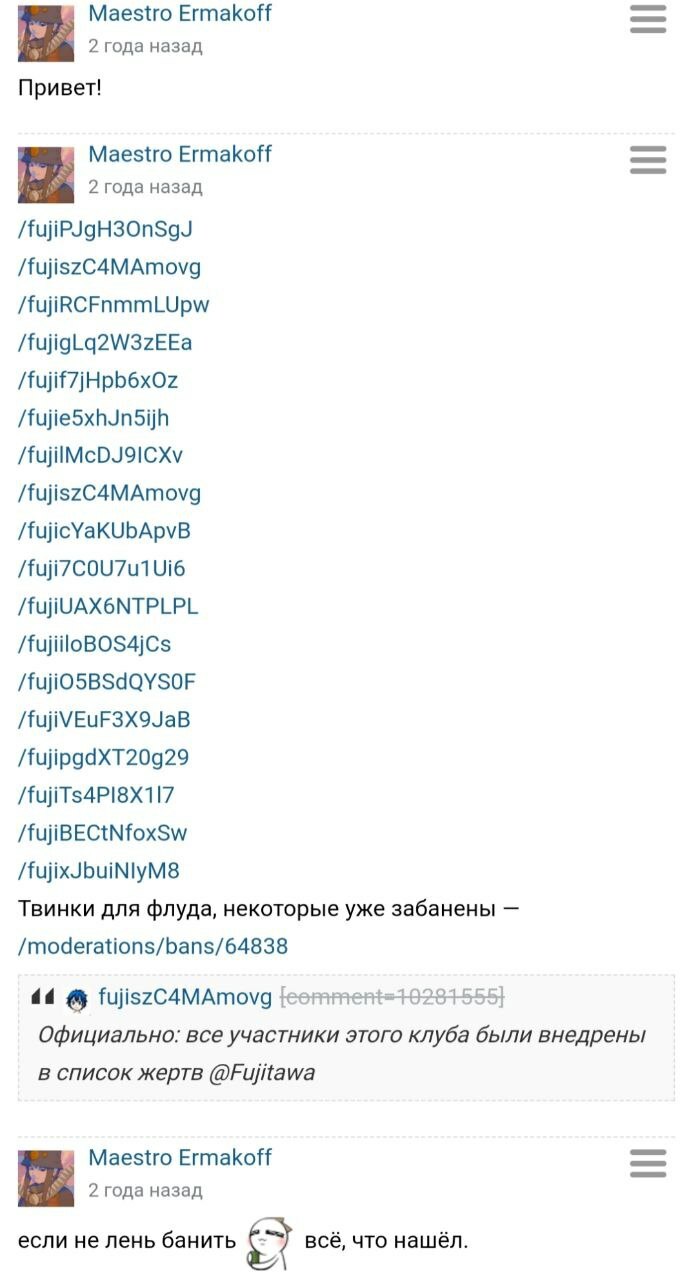Open quoted author fujiszC4MAmovg's profile
This screenshot has height=1280, width=692.
[x=185, y=997]
